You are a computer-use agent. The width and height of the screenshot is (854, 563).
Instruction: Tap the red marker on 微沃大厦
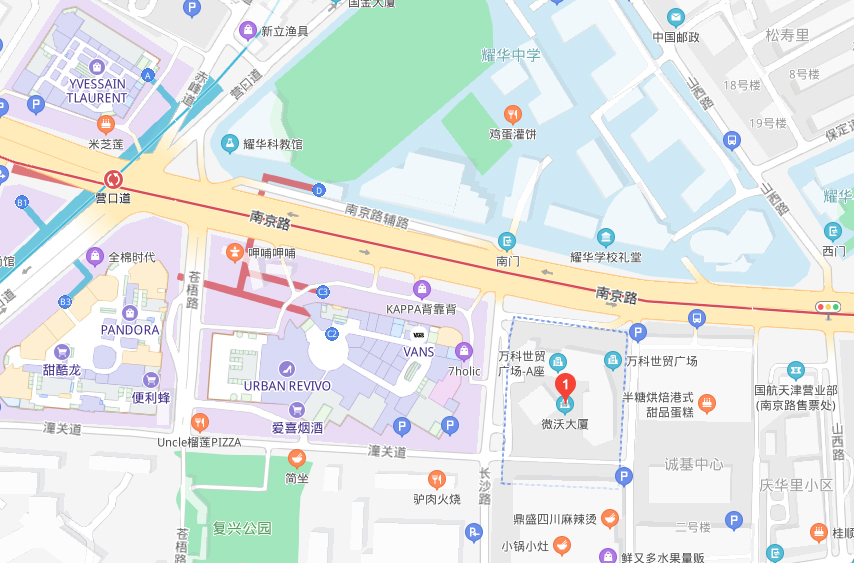click(x=565, y=385)
